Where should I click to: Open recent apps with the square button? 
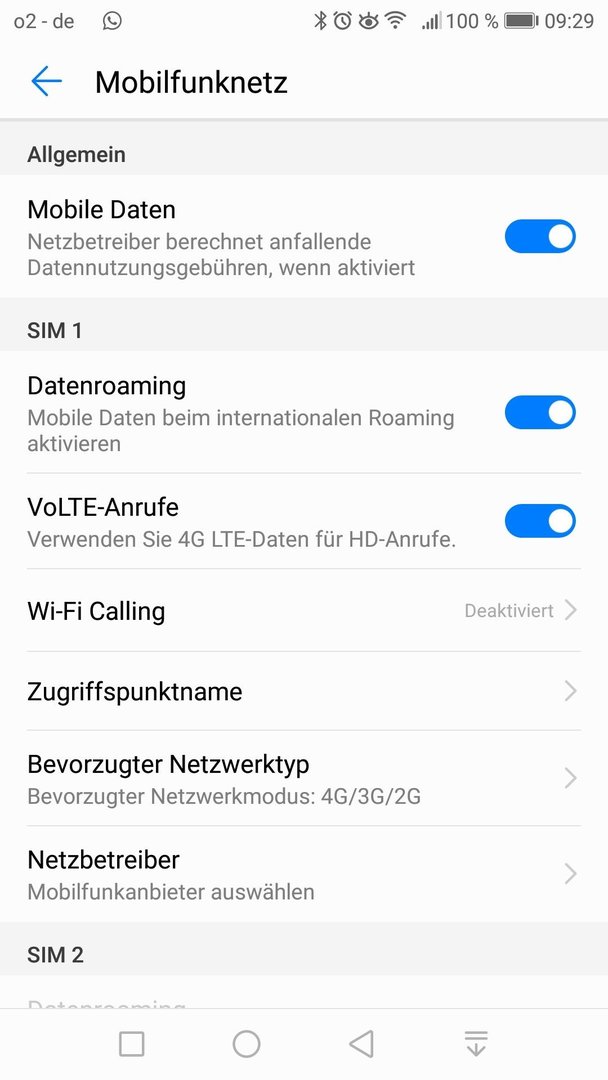tap(132, 1043)
